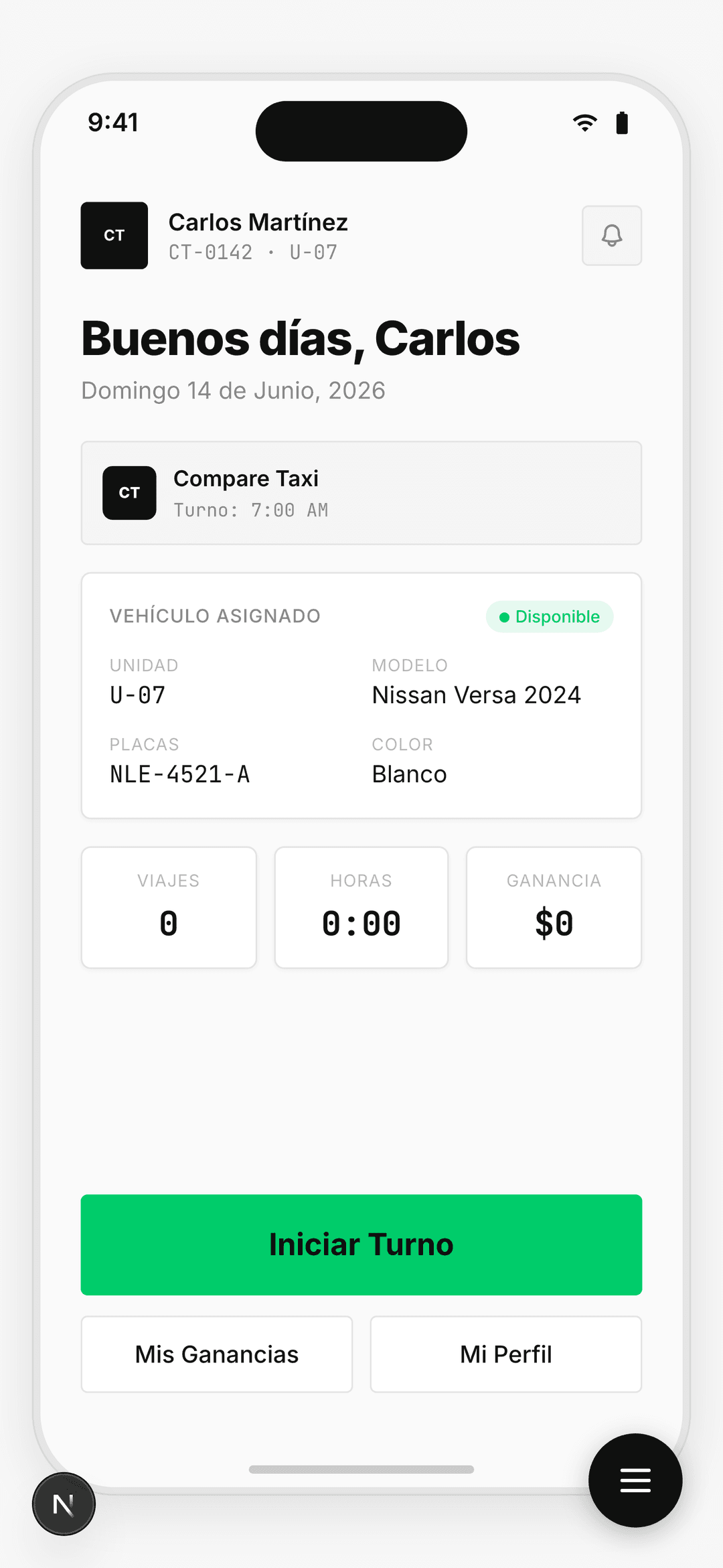Open the floating hamburger menu button

click(x=635, y=1480)
